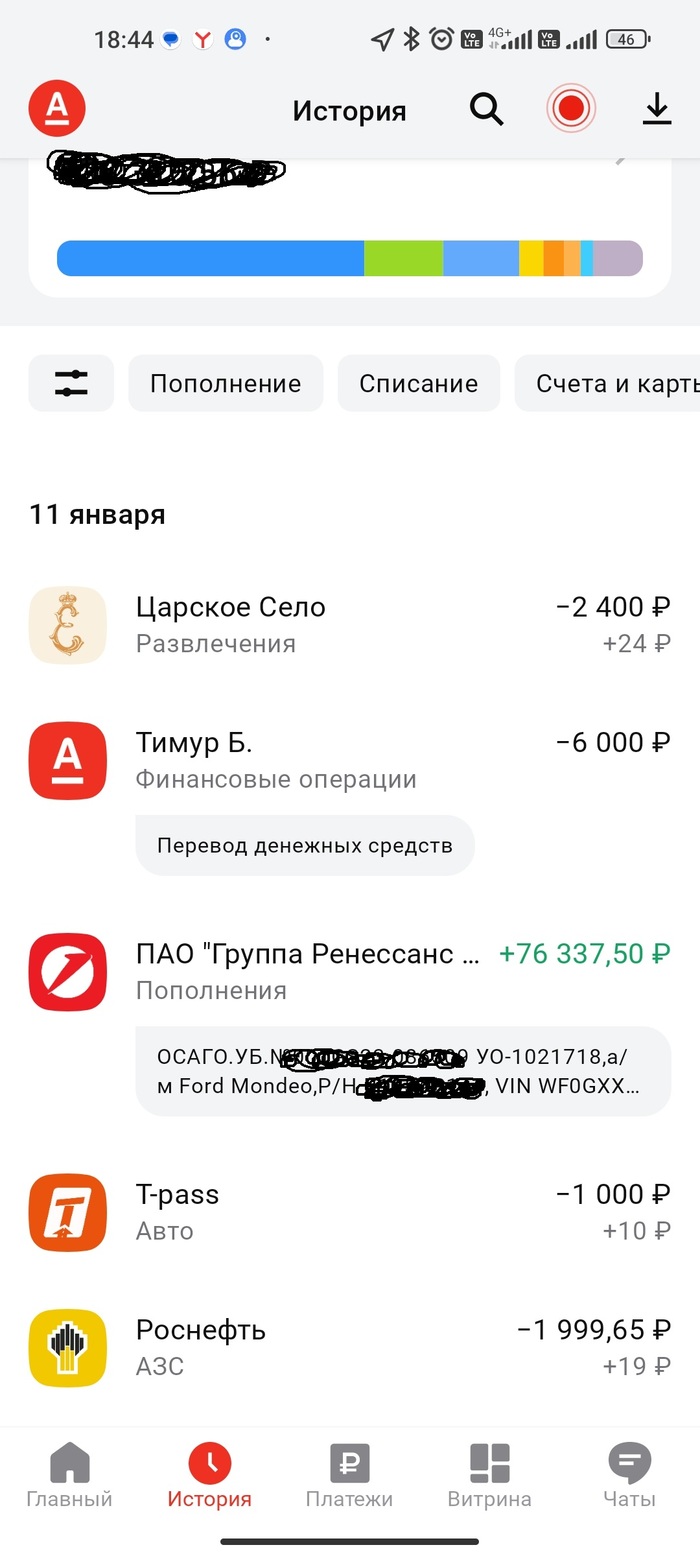
Task: Open the Чаты tab
Action: coord(629,1476)
